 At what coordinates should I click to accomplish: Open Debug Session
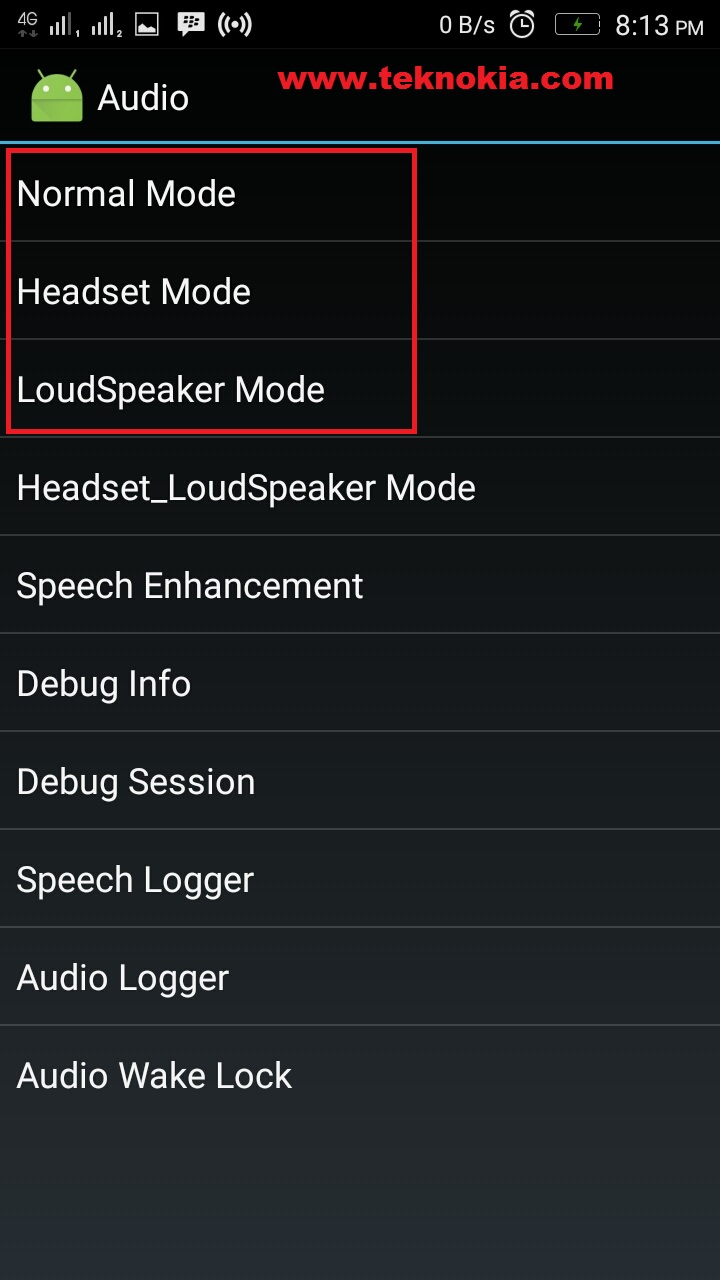(136, 781)
